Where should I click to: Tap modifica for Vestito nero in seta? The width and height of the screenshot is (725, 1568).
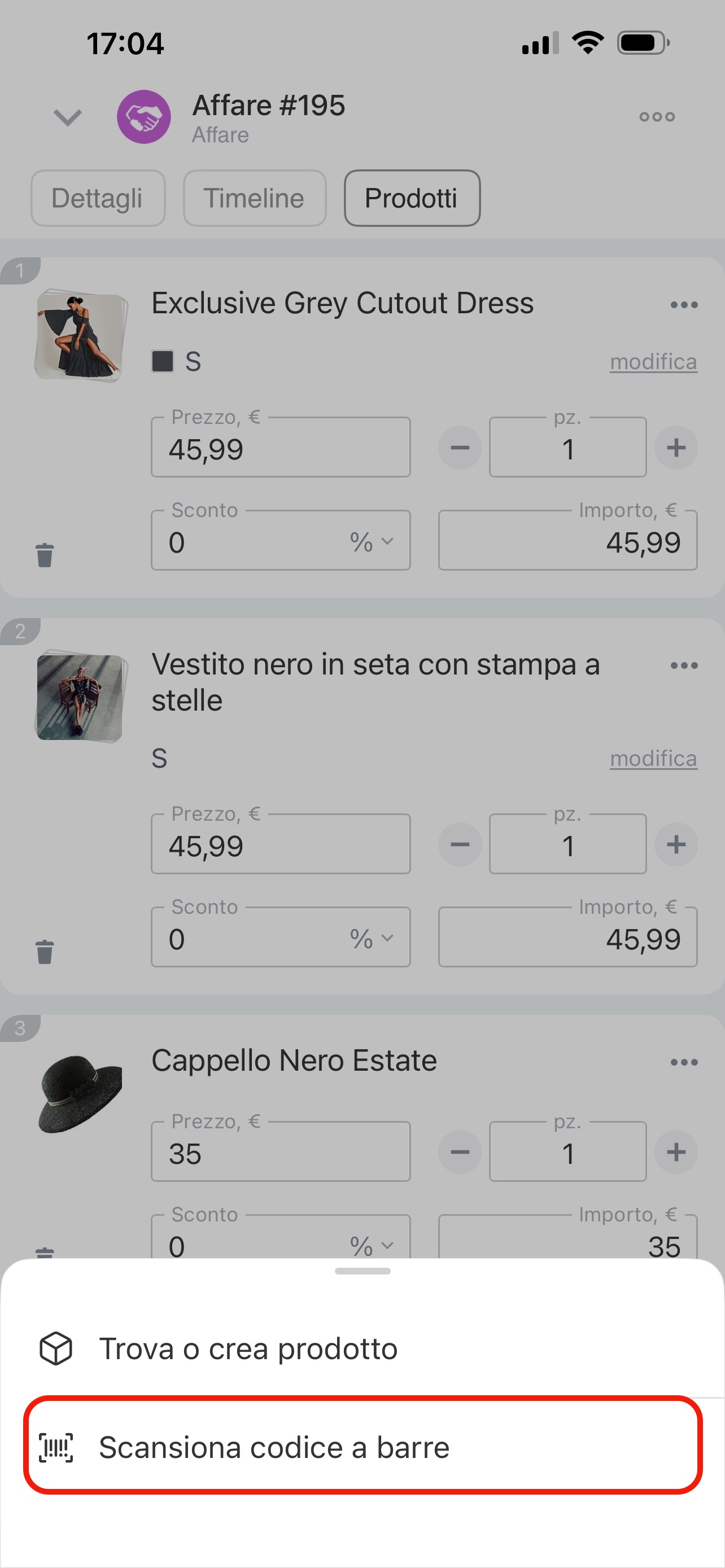click(x=653, y=759)
